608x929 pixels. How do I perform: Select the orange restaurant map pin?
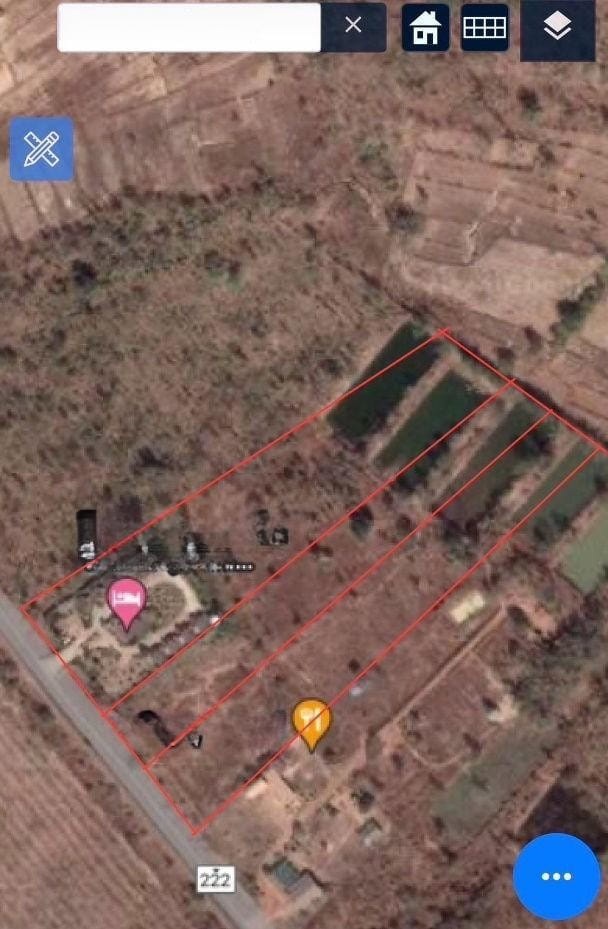[312, 721]
